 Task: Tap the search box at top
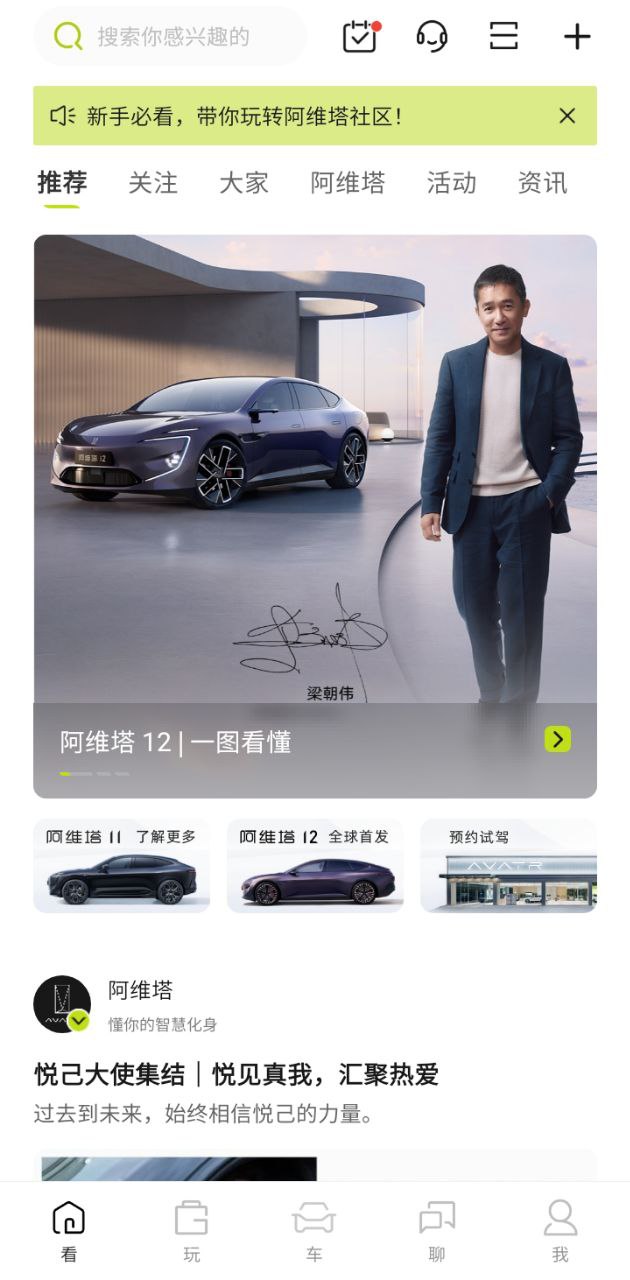(170, 37)
